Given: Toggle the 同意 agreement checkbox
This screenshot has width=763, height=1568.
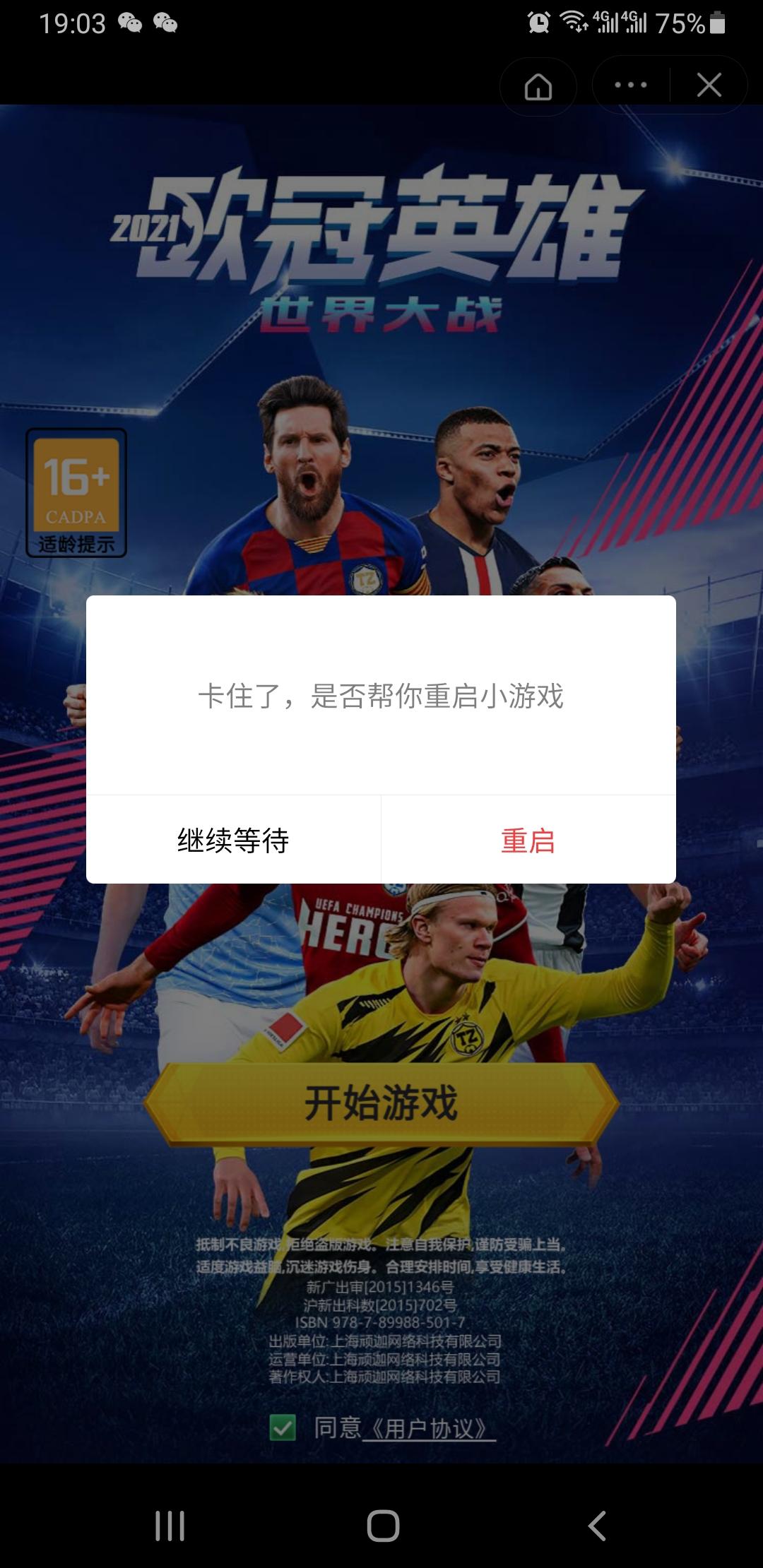Looking at the screenshot, I should (283, 1427).
